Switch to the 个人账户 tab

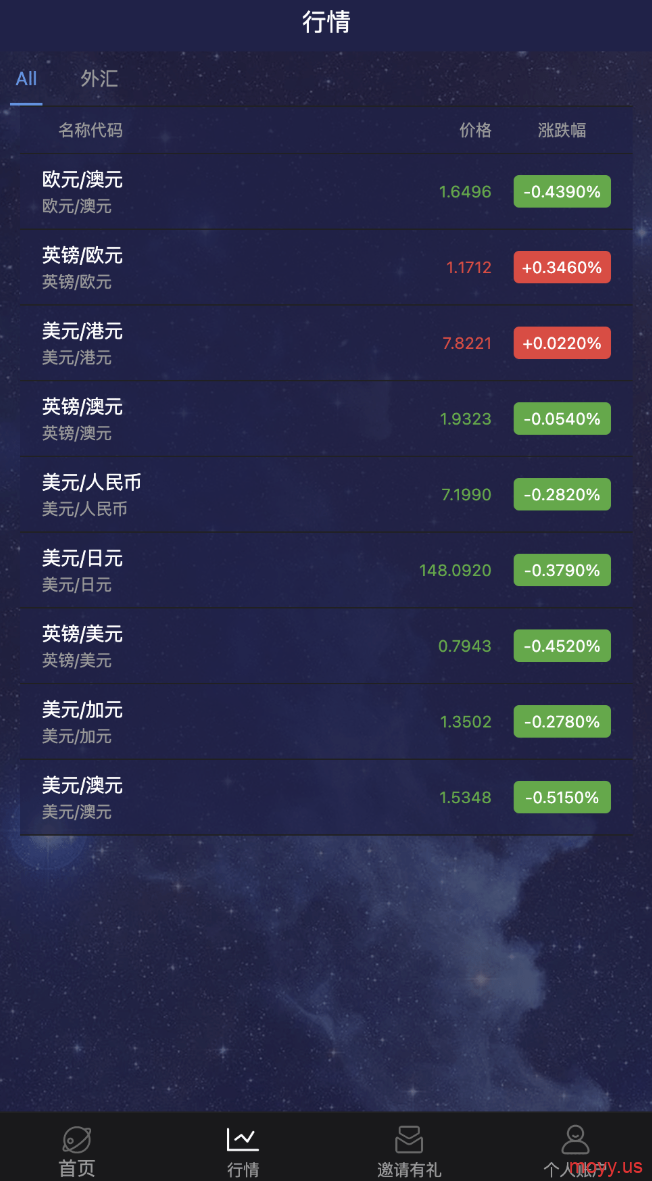coord(575,1151)
